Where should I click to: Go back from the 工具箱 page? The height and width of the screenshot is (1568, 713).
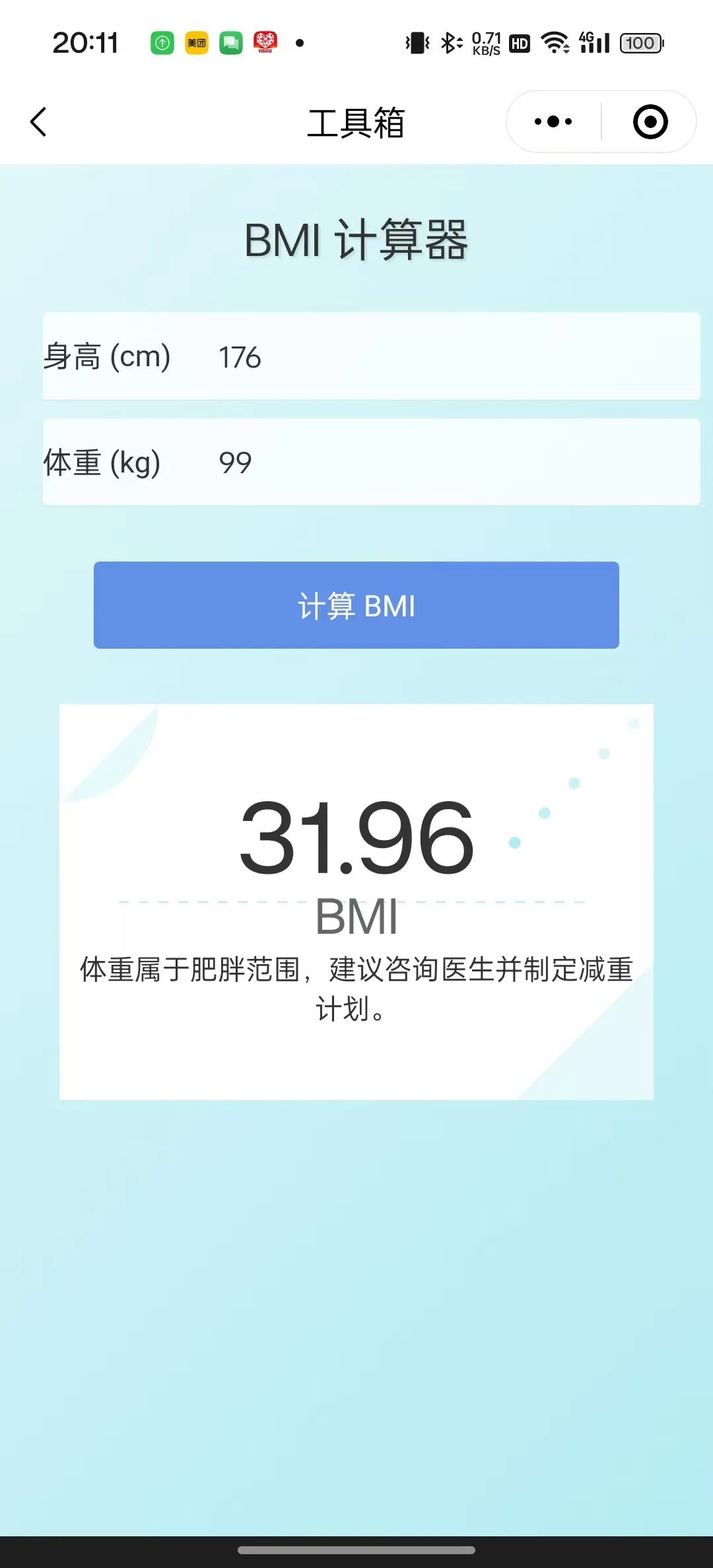point(38,122)
